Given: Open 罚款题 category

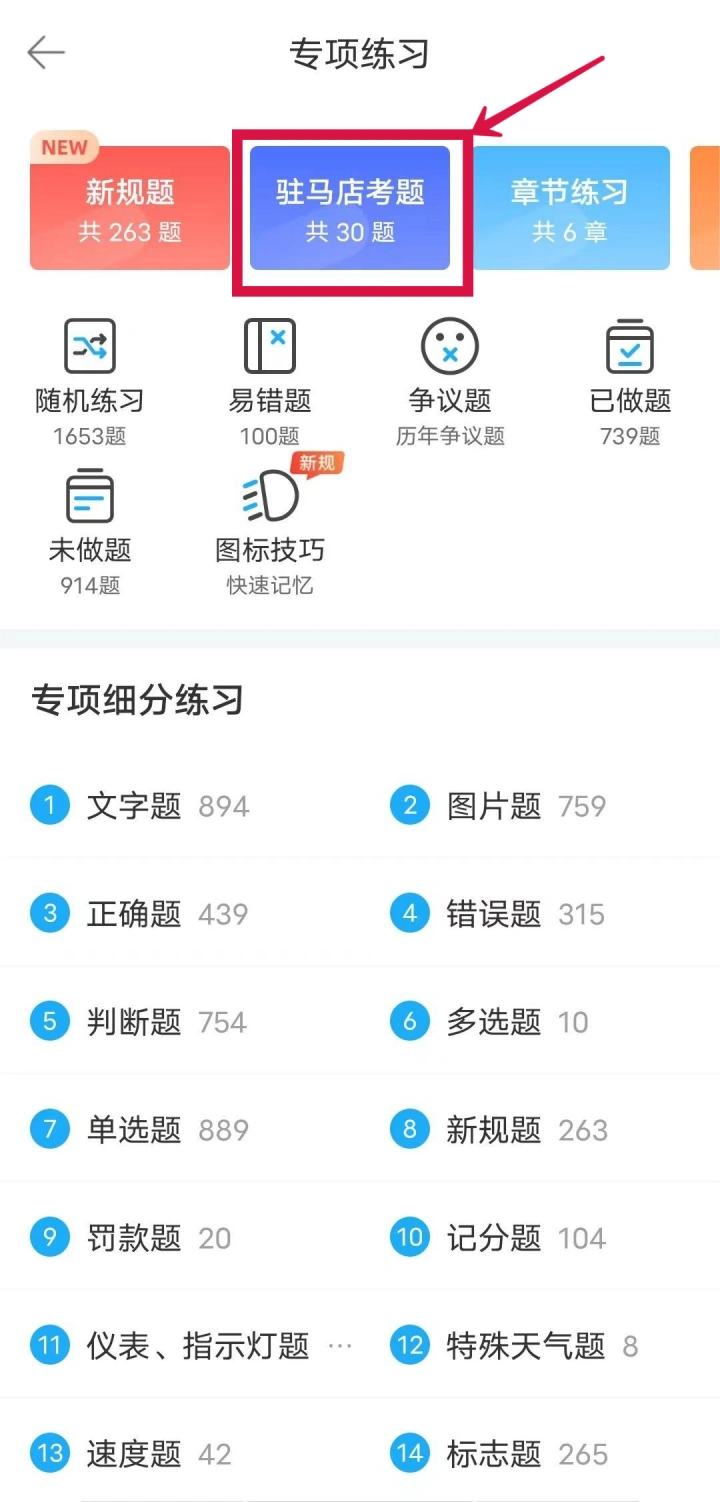Looking at the screenshot, I should [131, 1237].
